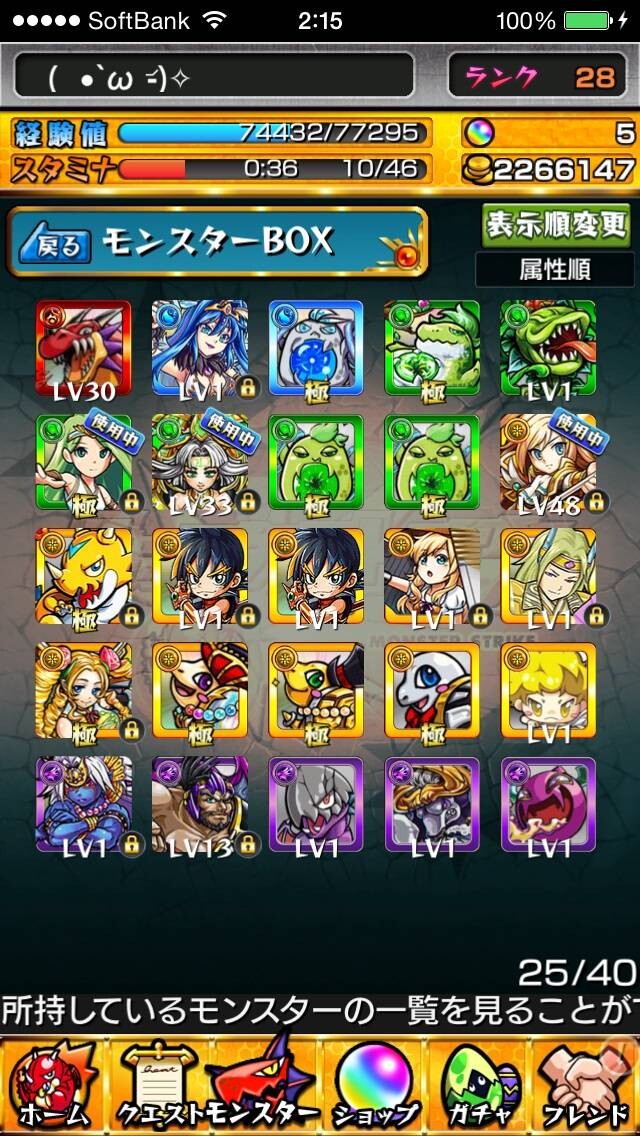Select the muscular purple monster at LV13

pos(200,806)
